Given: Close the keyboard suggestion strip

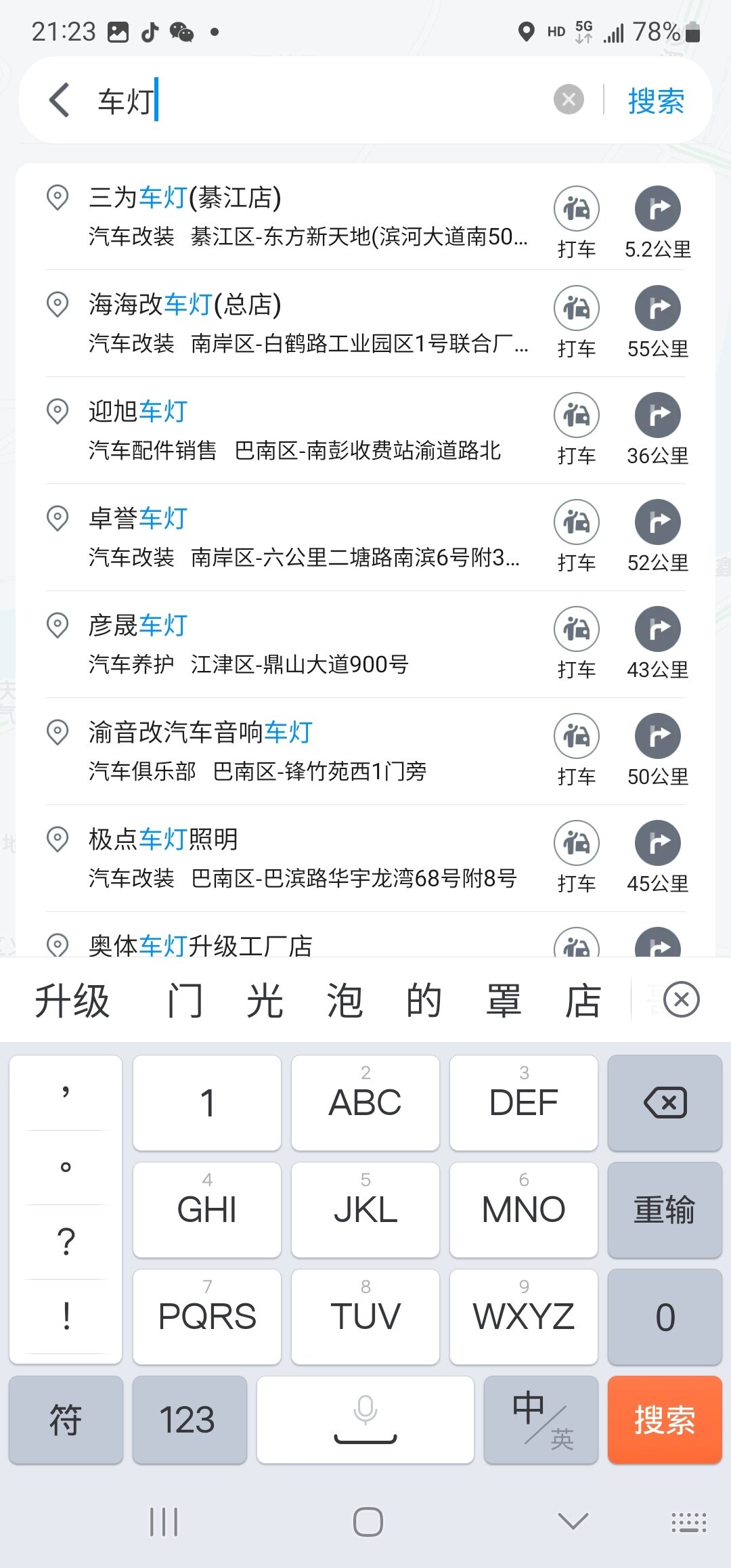Looking at the screenshot, I should [682, 999].
